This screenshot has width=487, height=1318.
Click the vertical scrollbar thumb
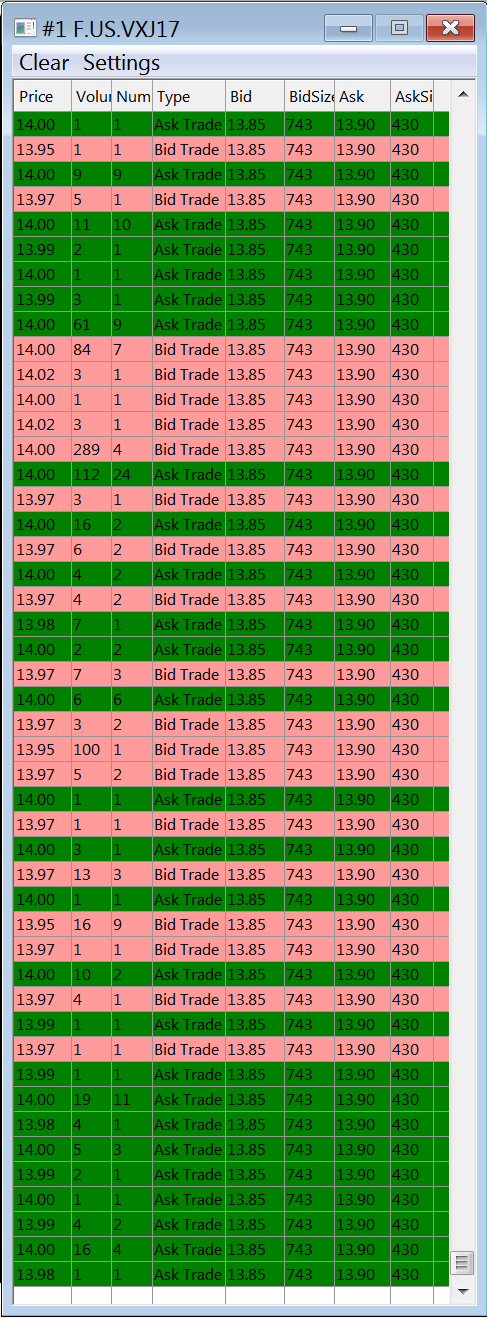(x=462, y=1263)
